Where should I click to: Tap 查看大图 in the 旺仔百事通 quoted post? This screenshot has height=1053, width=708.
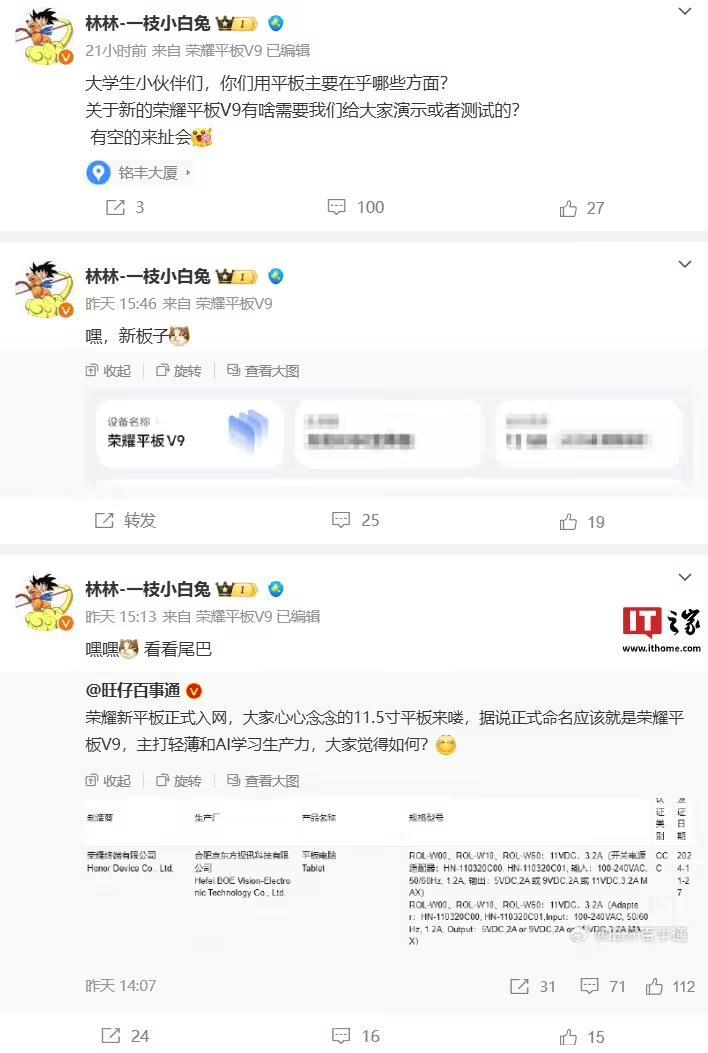coord(263,781)
